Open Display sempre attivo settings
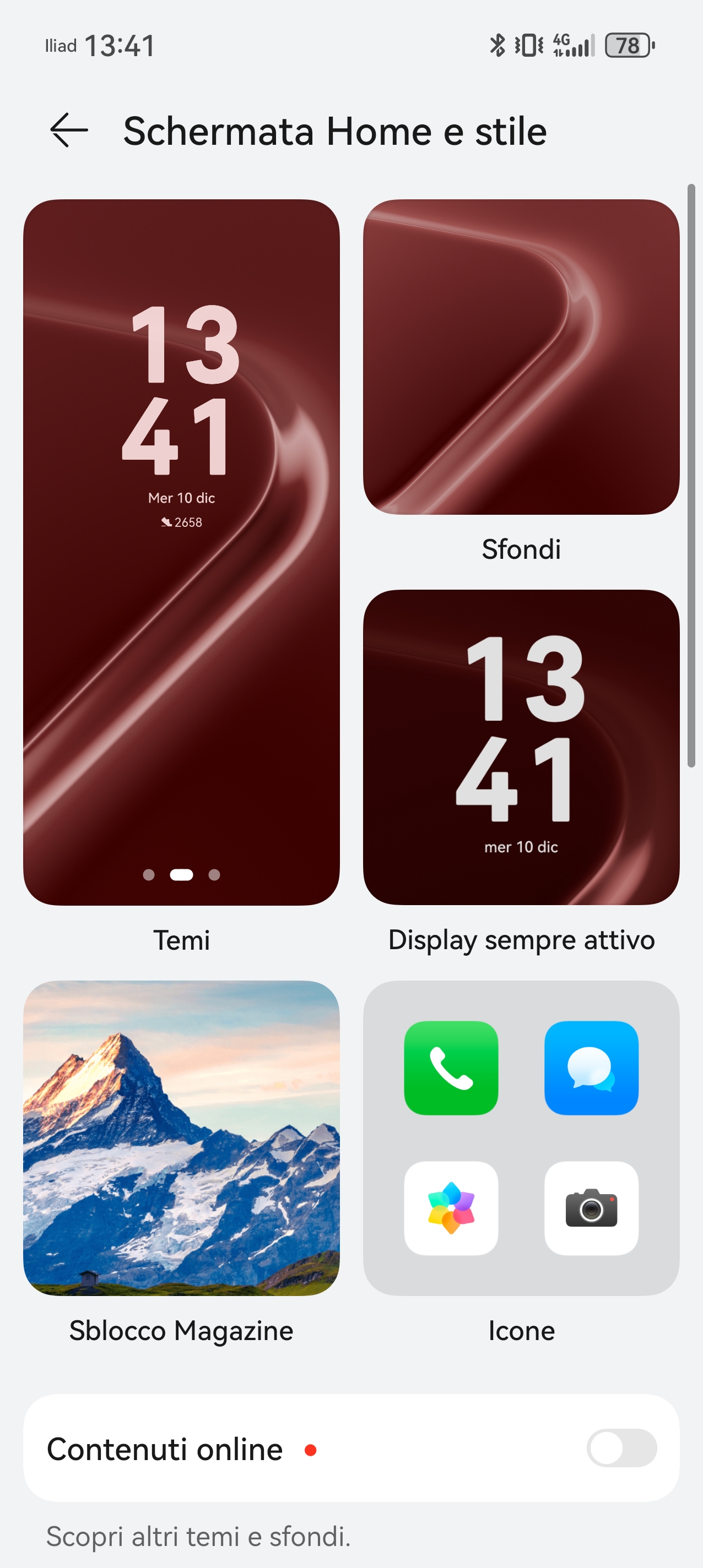The image size is (703, 1568). tap(521, 747)
